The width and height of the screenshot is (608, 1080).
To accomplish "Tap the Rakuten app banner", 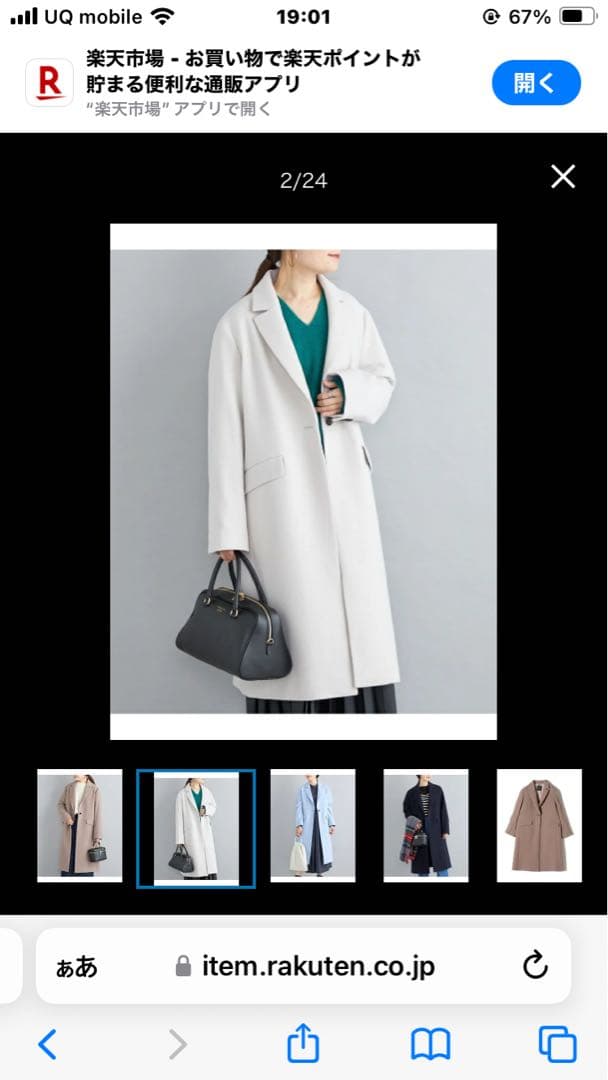I will coord(250,83).
